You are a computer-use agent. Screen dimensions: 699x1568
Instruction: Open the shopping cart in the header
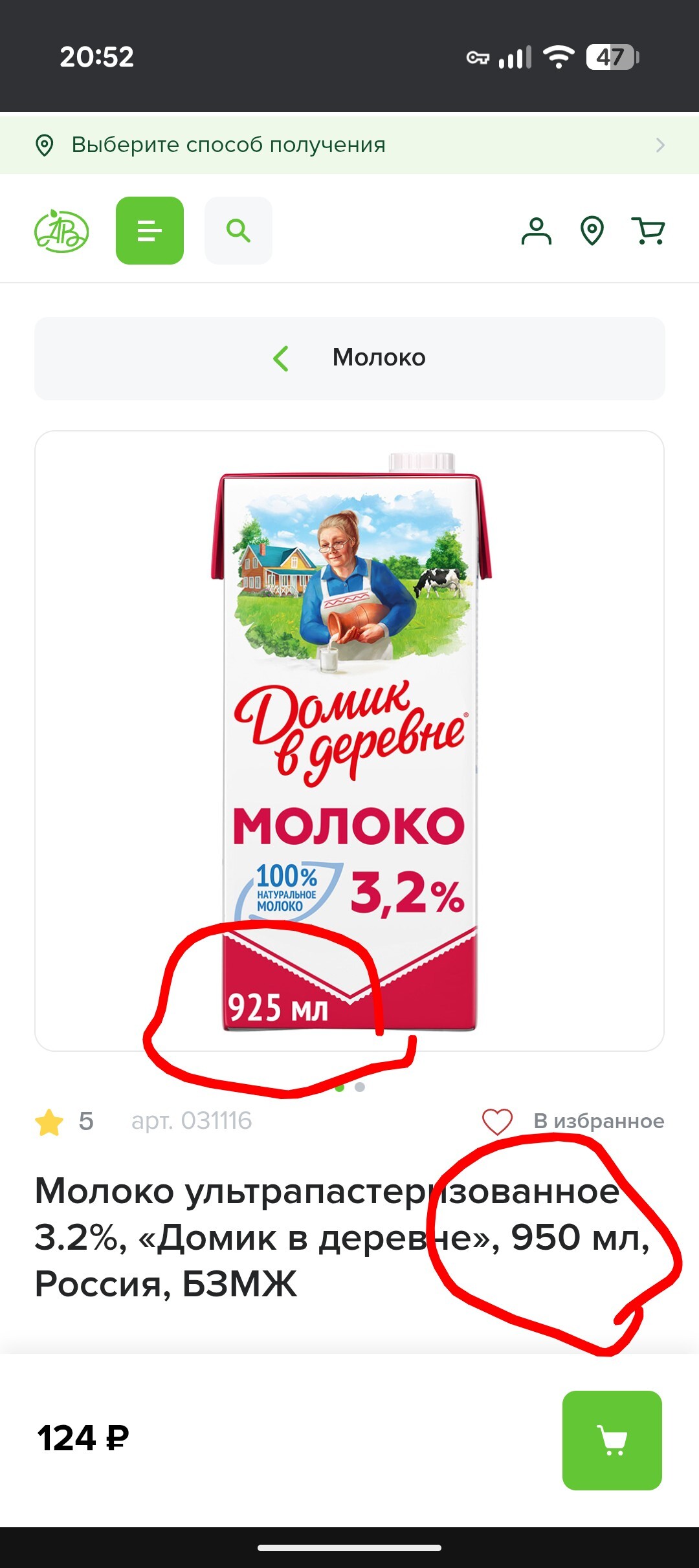pos(648,231)
